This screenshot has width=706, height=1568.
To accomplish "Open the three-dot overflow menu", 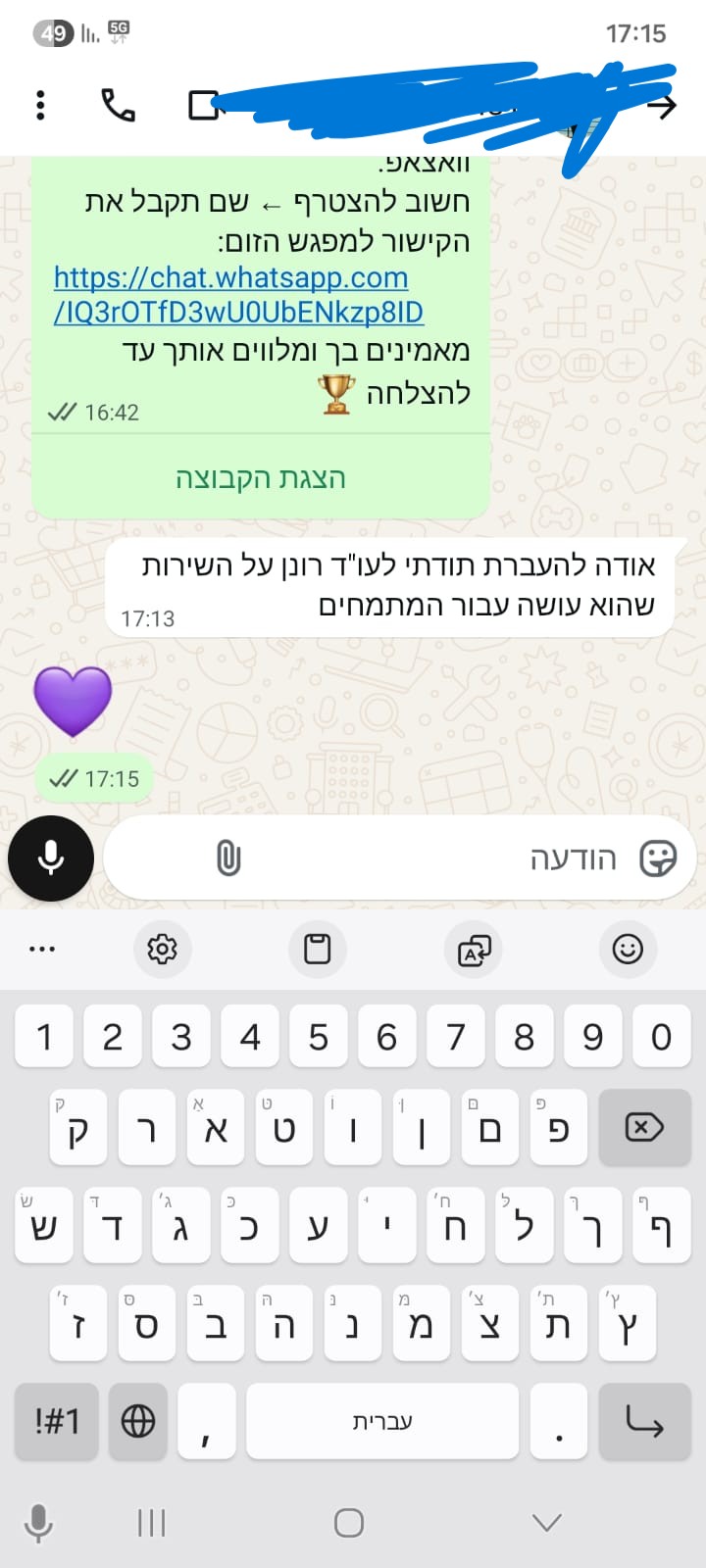I will click(x=40, y=105).
